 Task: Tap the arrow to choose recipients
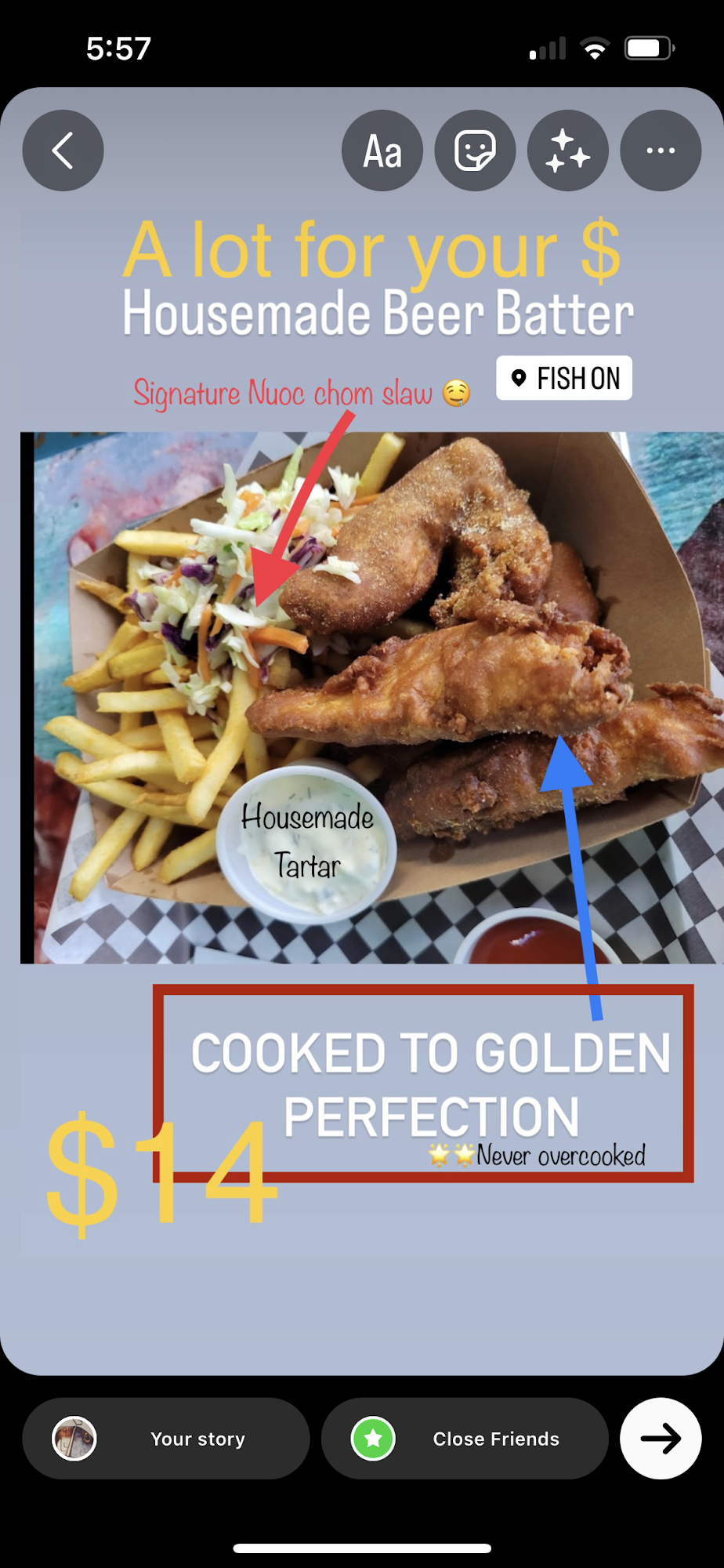coord(661,1439)
